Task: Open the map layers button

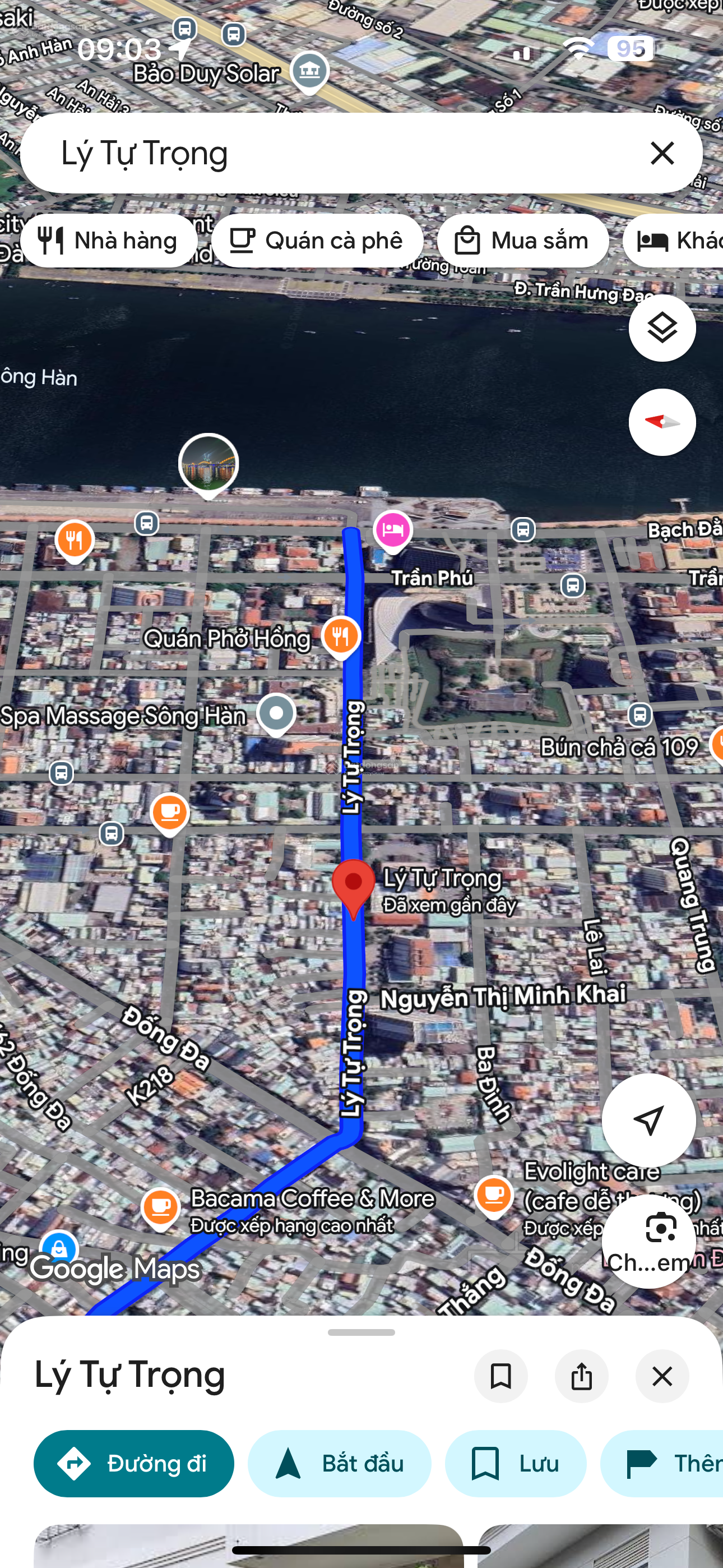Action: point(661,328)
